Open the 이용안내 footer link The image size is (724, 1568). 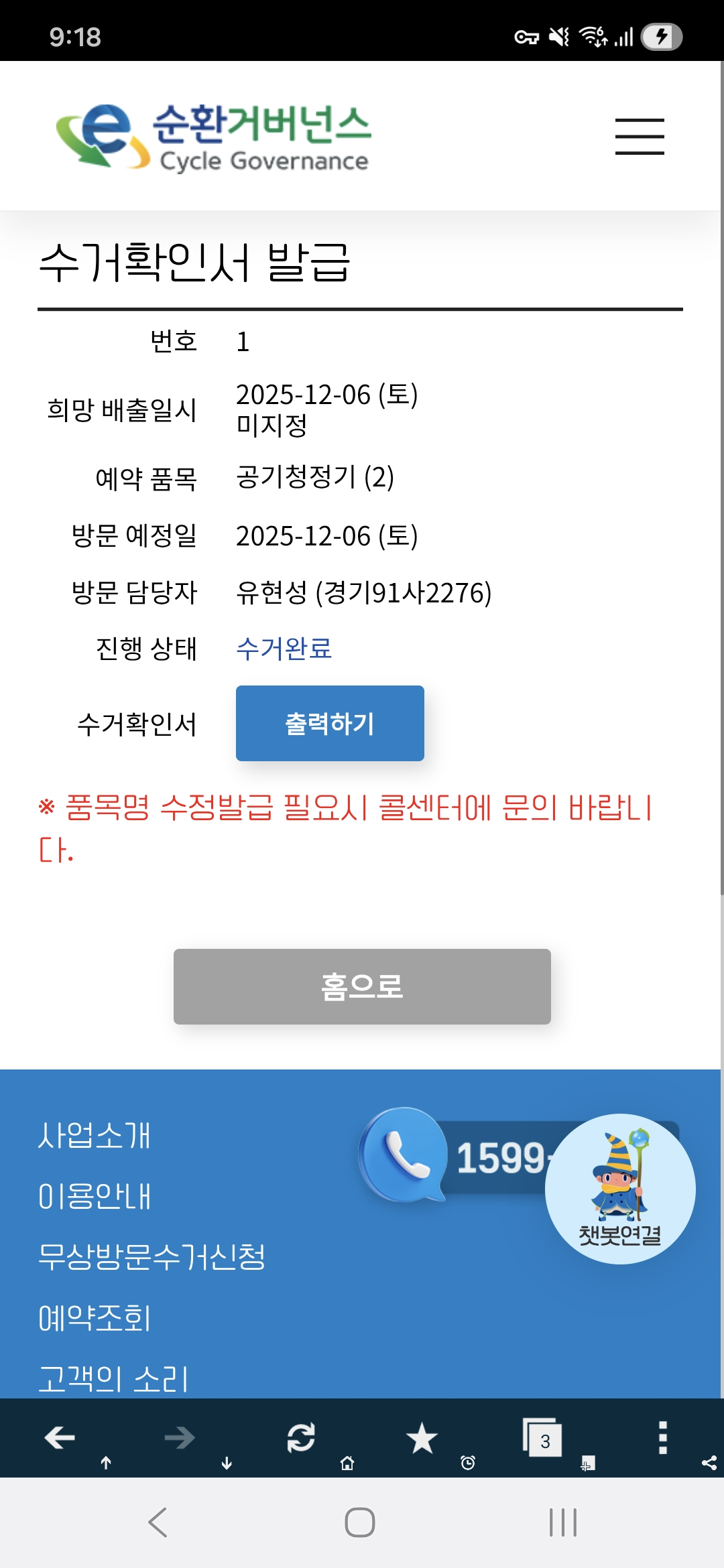coord(95,1196)
